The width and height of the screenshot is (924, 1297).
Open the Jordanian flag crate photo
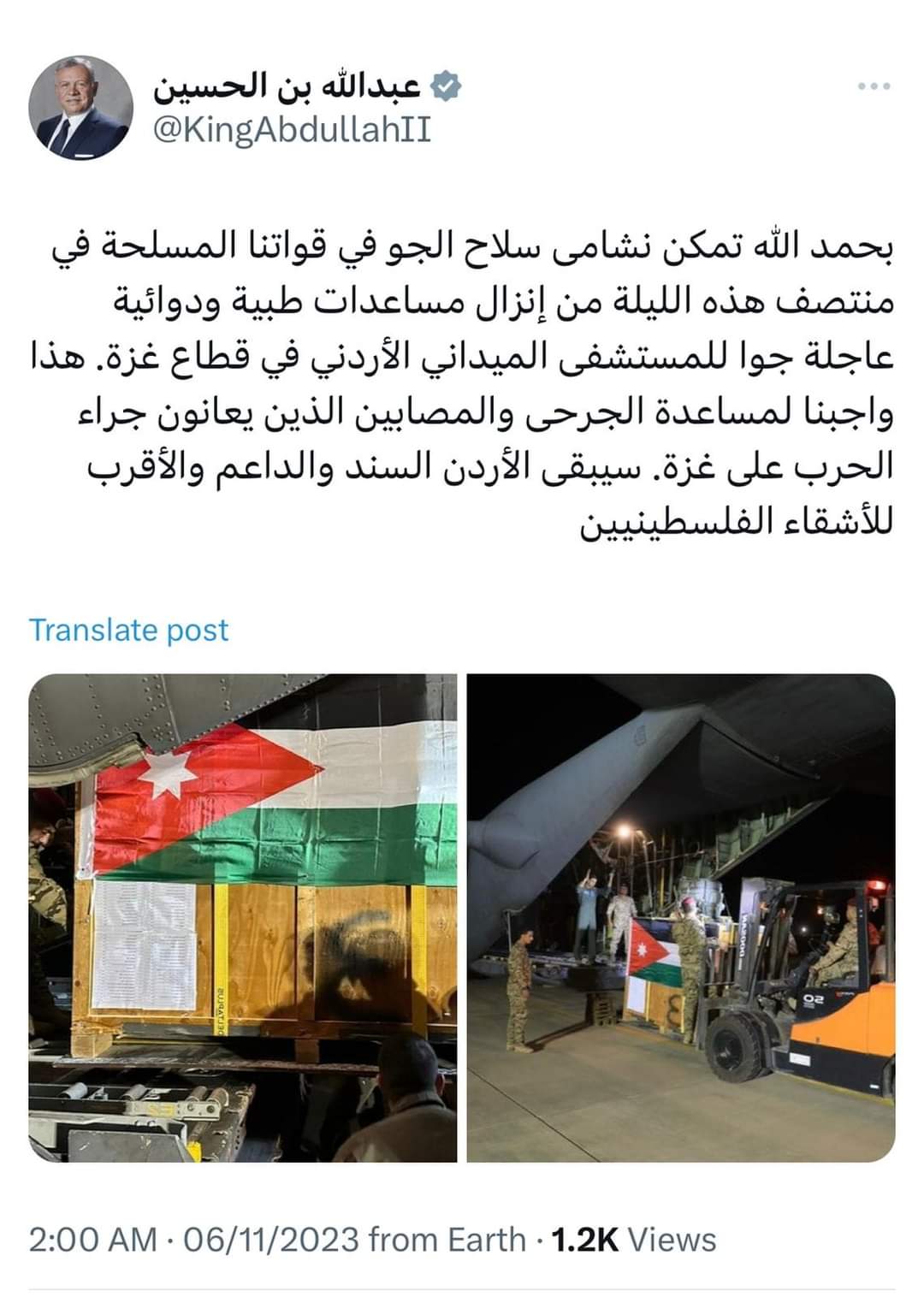(x=243, y=917)
